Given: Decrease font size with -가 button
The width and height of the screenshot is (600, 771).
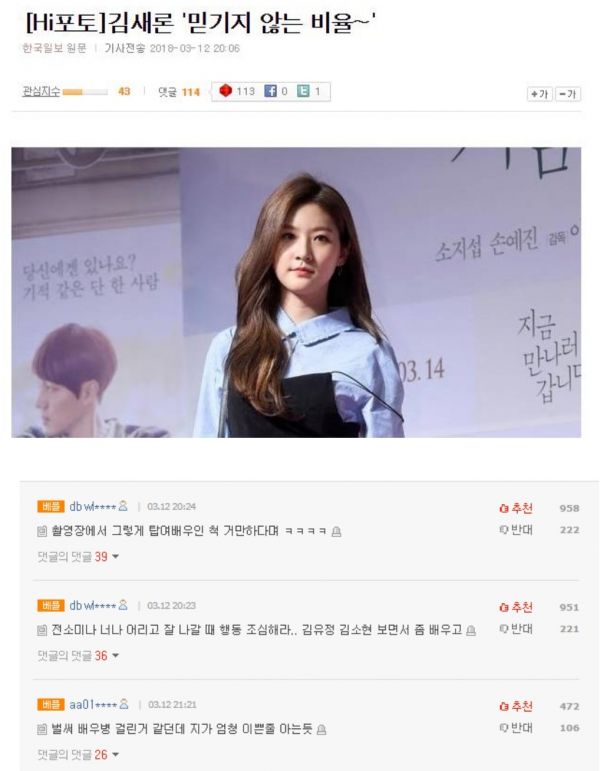Looking at the screenshot, I should (x=567, y=93).
